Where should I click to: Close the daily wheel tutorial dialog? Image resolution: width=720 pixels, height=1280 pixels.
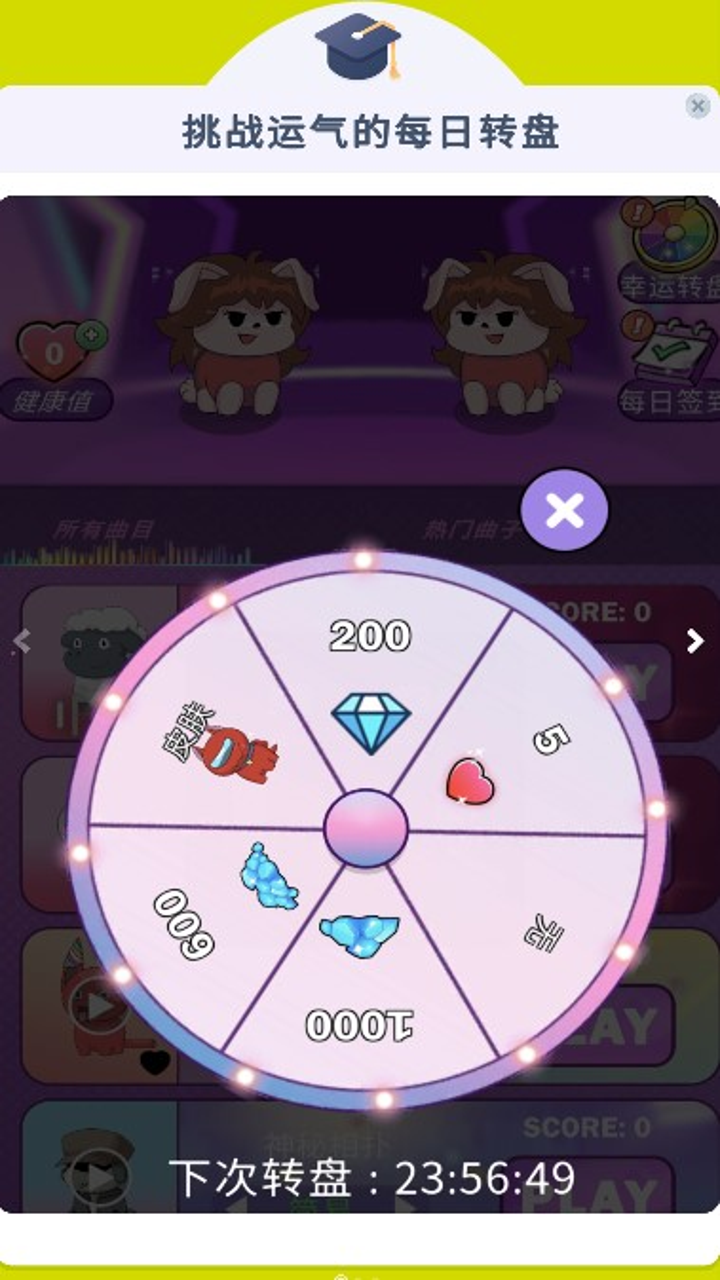(698, 105)
